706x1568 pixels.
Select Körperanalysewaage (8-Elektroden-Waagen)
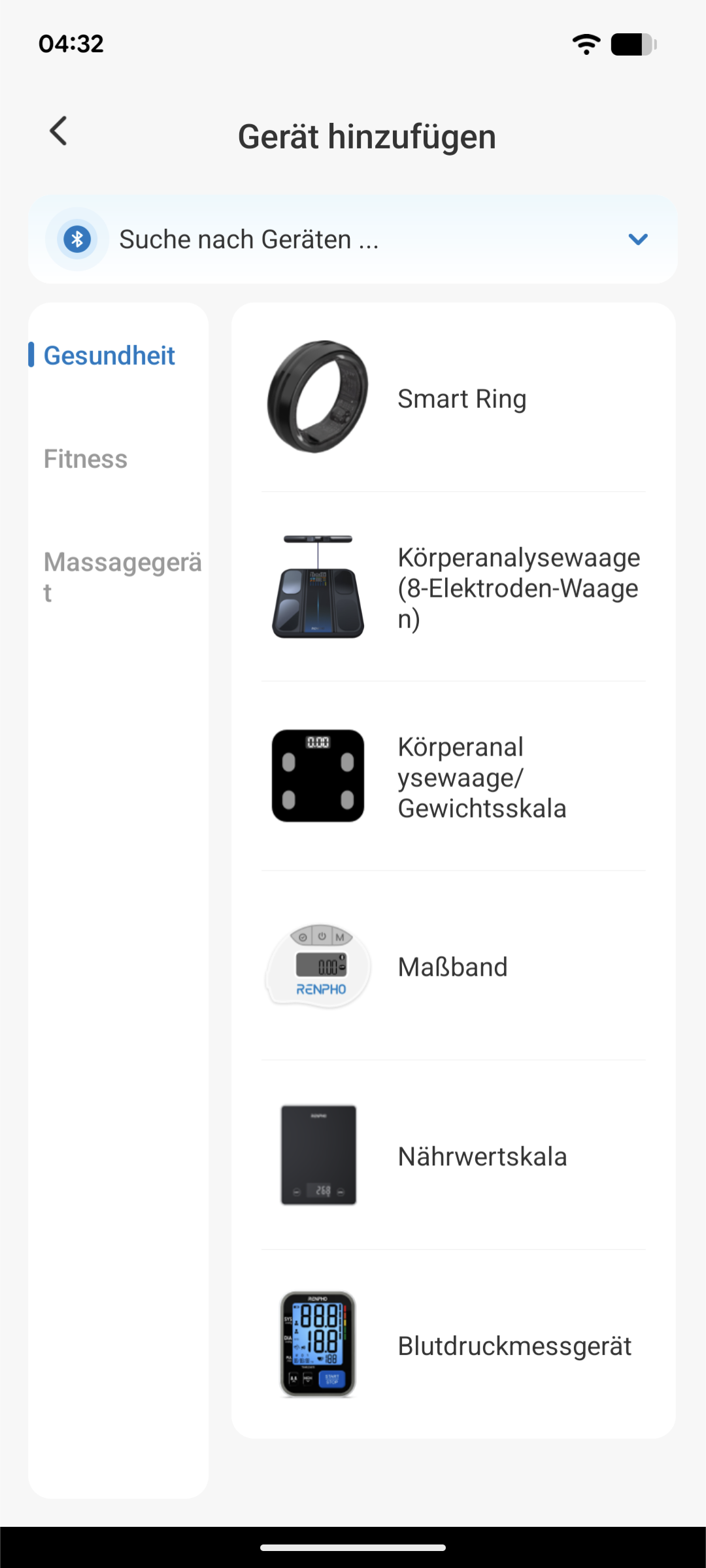point(453,587)
